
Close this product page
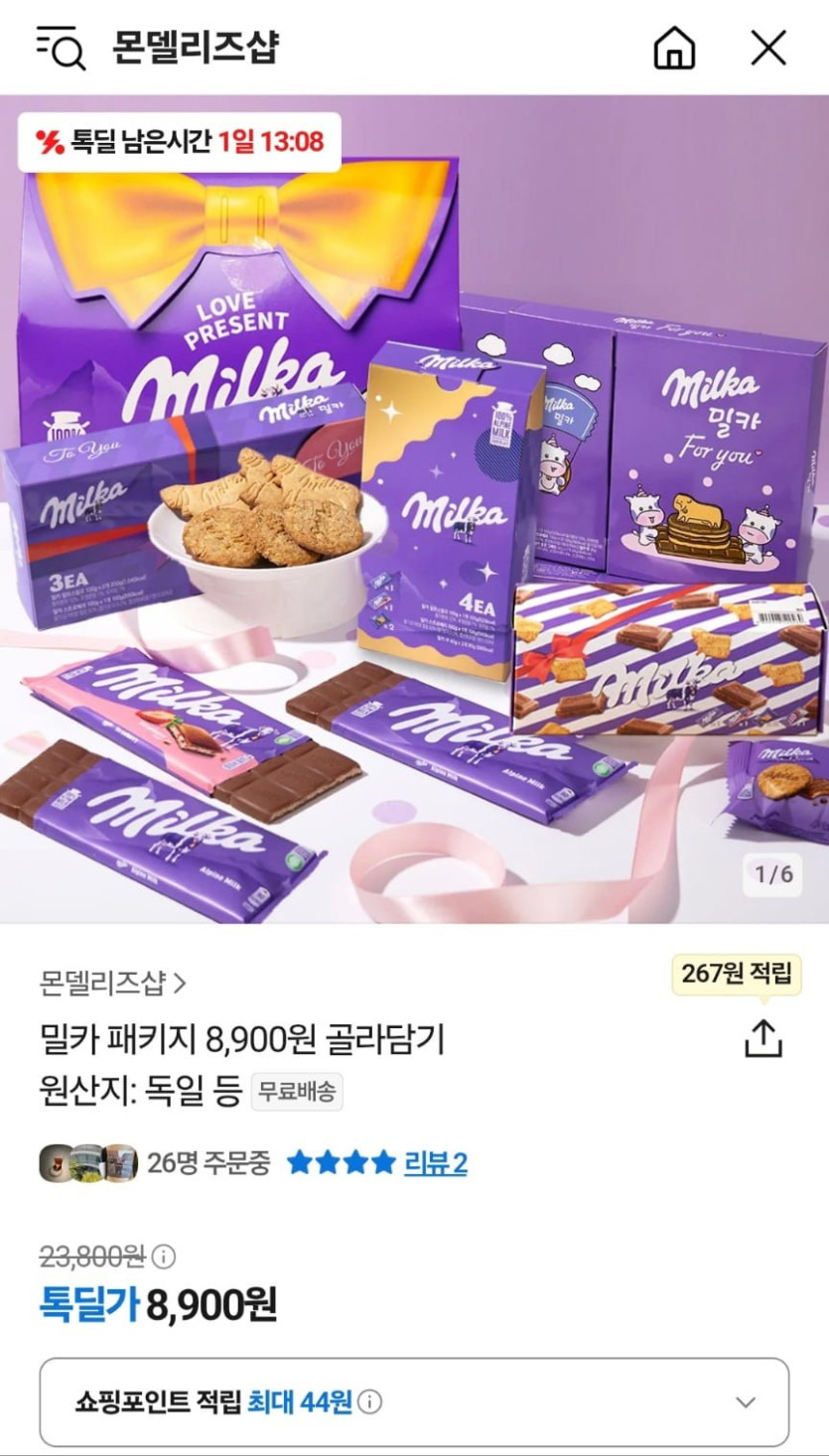pos(767,48)
